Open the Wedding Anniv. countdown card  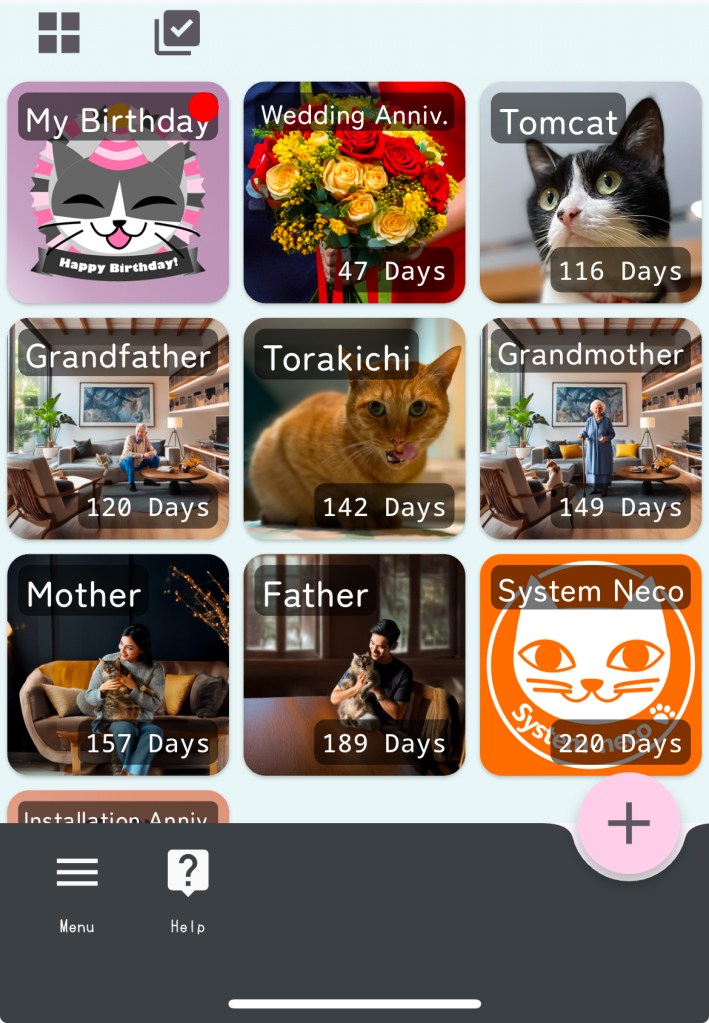(354, 192)
